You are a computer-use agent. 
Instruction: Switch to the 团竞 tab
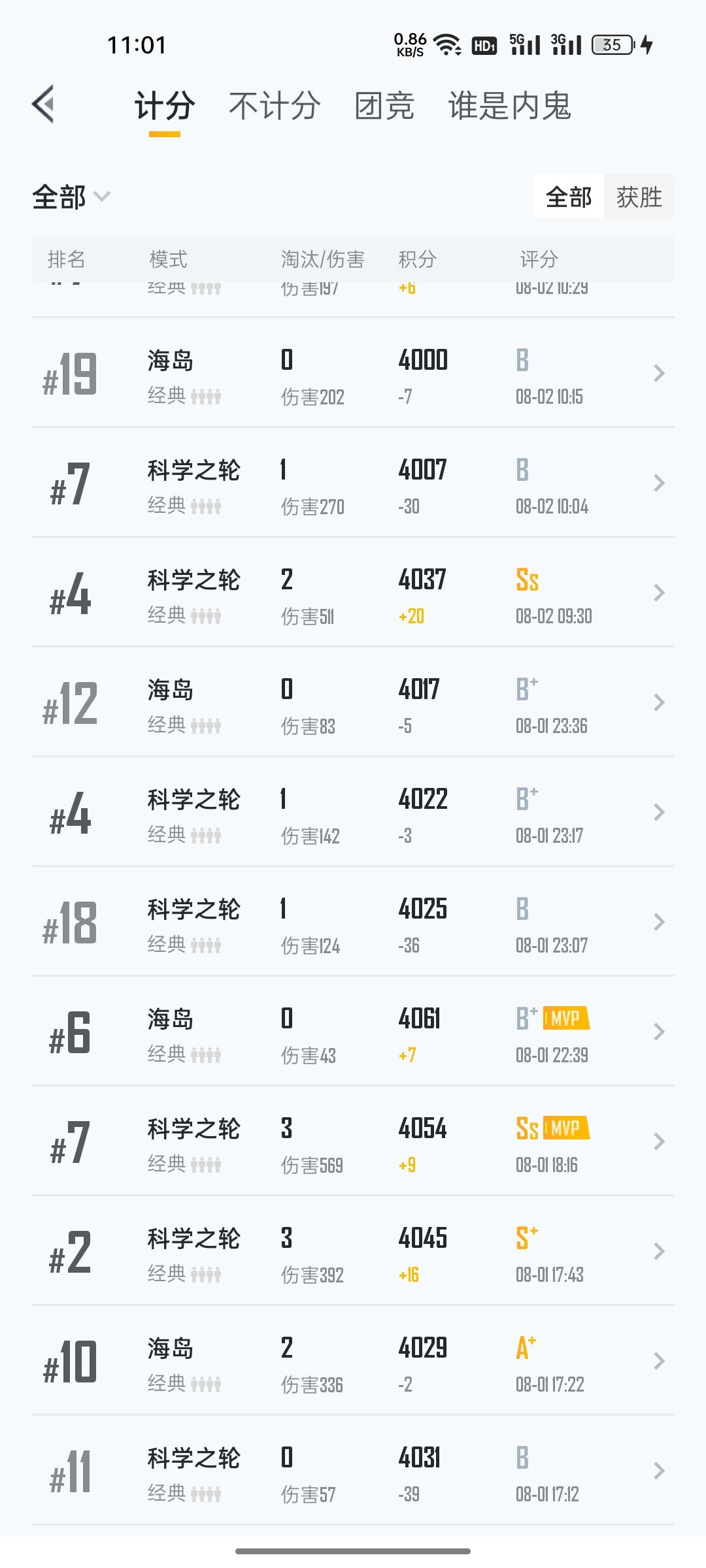(383, 108)
